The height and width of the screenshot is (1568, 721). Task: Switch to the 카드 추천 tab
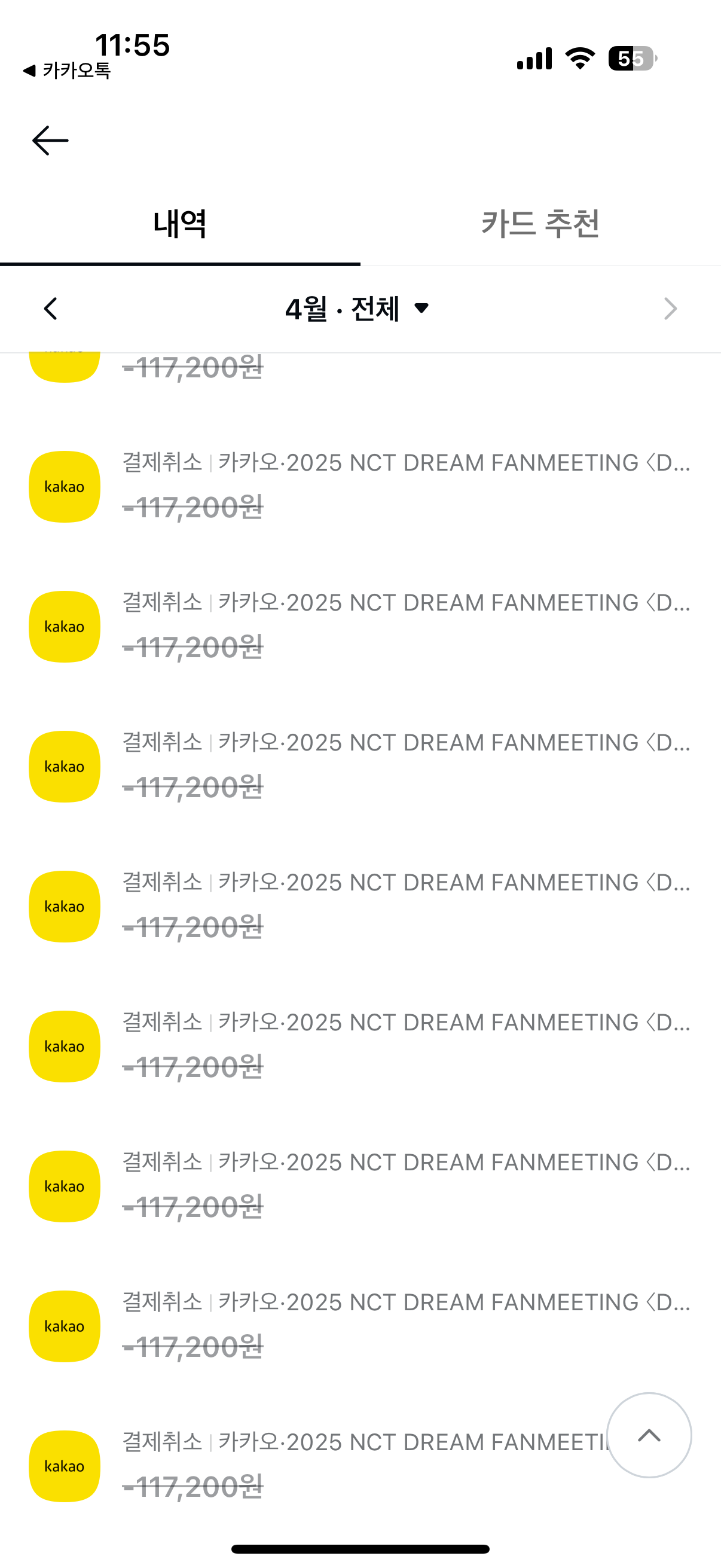click(540, 224)
